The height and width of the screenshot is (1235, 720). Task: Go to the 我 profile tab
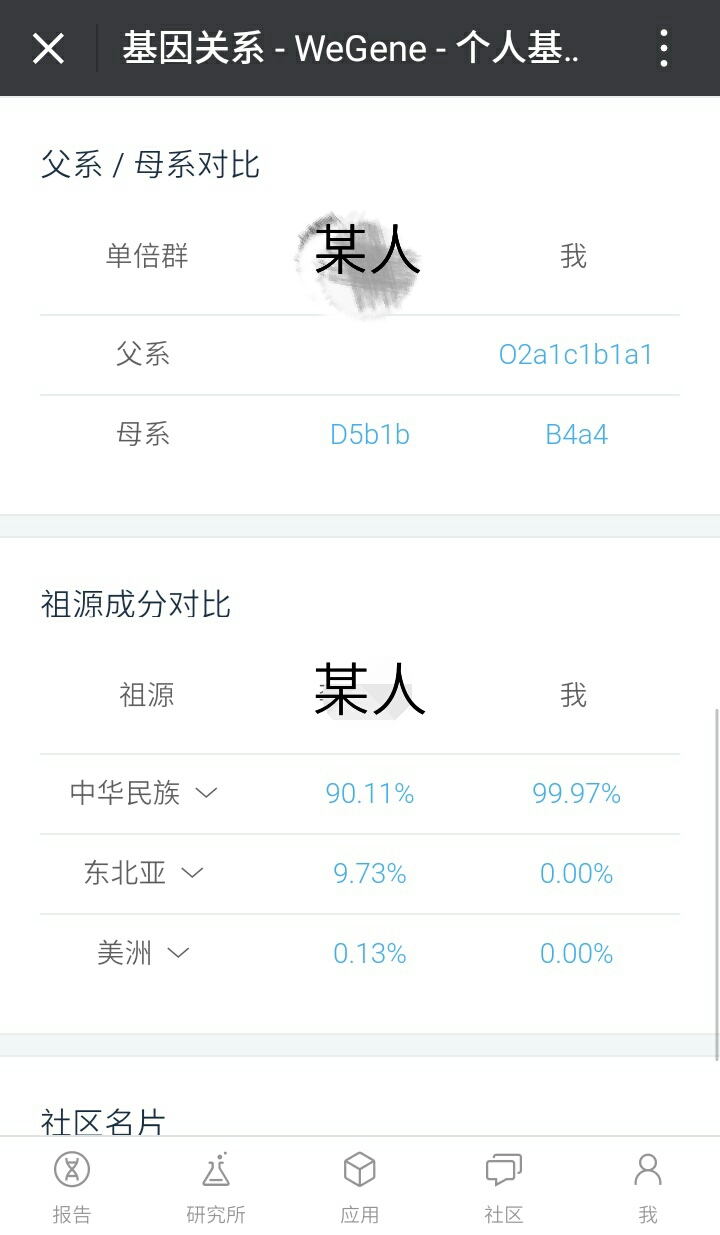click(x=648, y=1186)
